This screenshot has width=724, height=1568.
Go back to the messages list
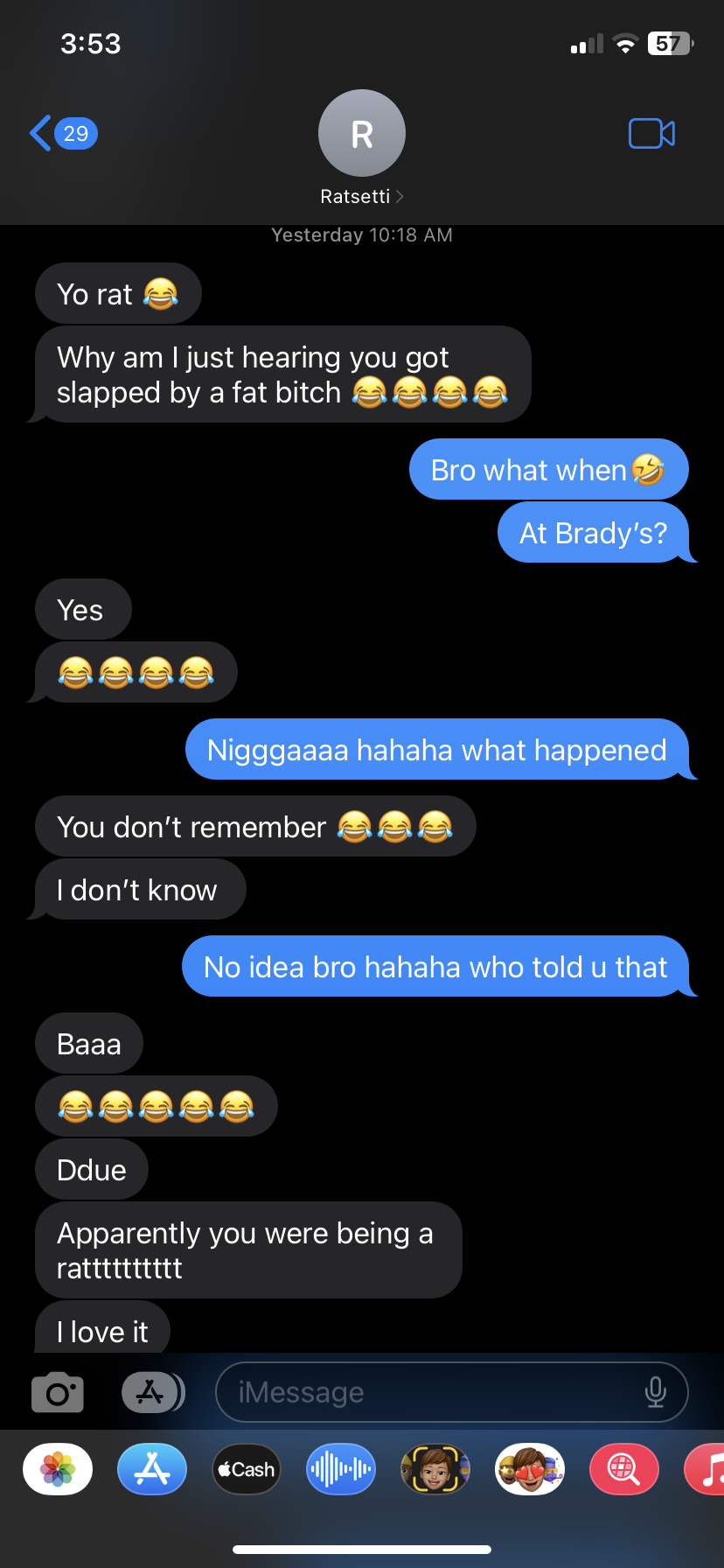click(x=61, y=134)
